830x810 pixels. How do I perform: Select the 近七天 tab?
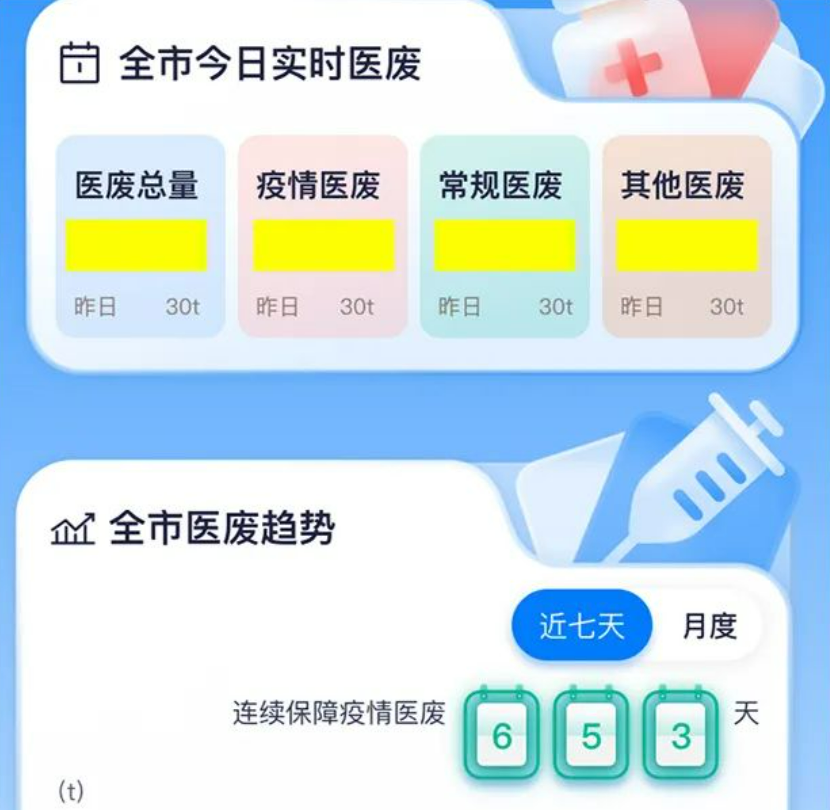[x=582, y=626]
